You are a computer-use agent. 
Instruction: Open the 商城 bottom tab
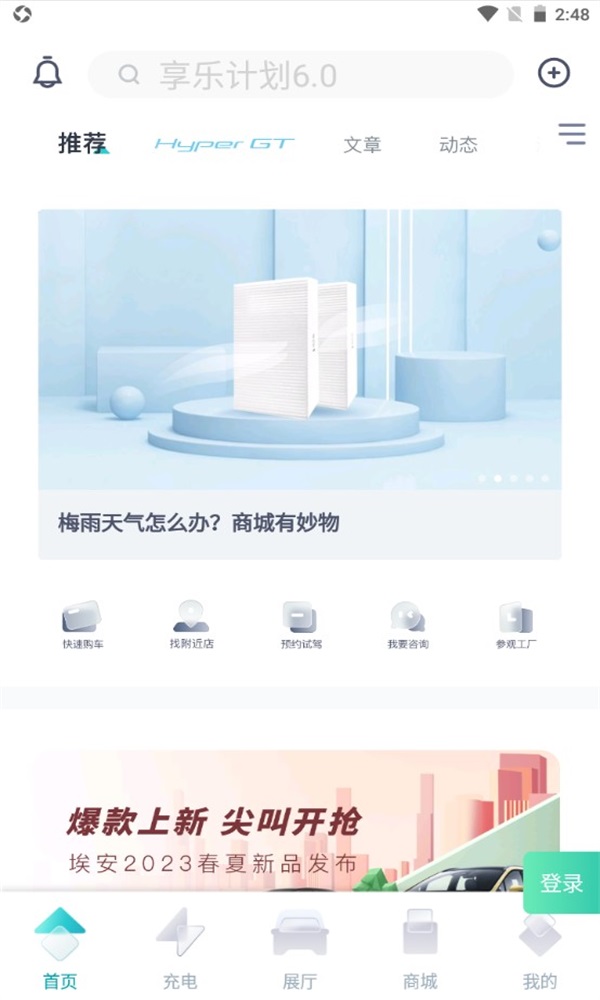pyautogui.click(x=420, y=952)
